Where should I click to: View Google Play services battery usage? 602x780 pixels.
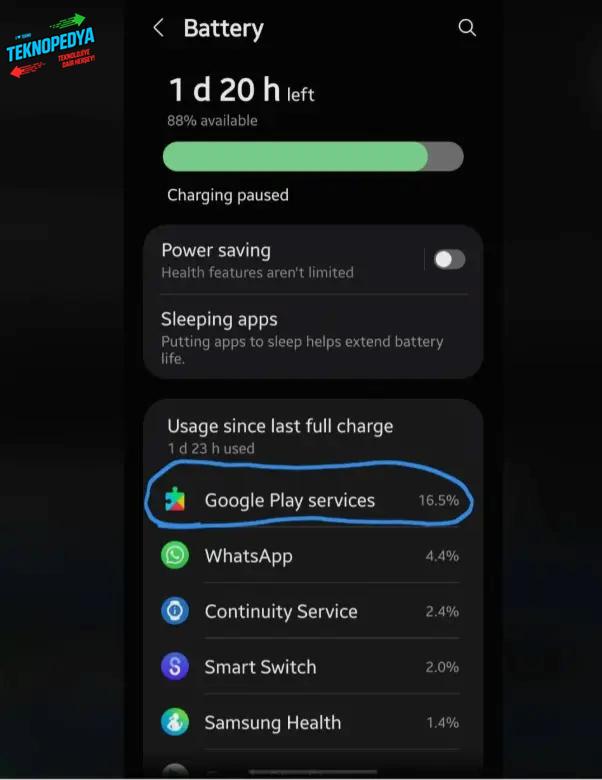(x=310, y=500)
